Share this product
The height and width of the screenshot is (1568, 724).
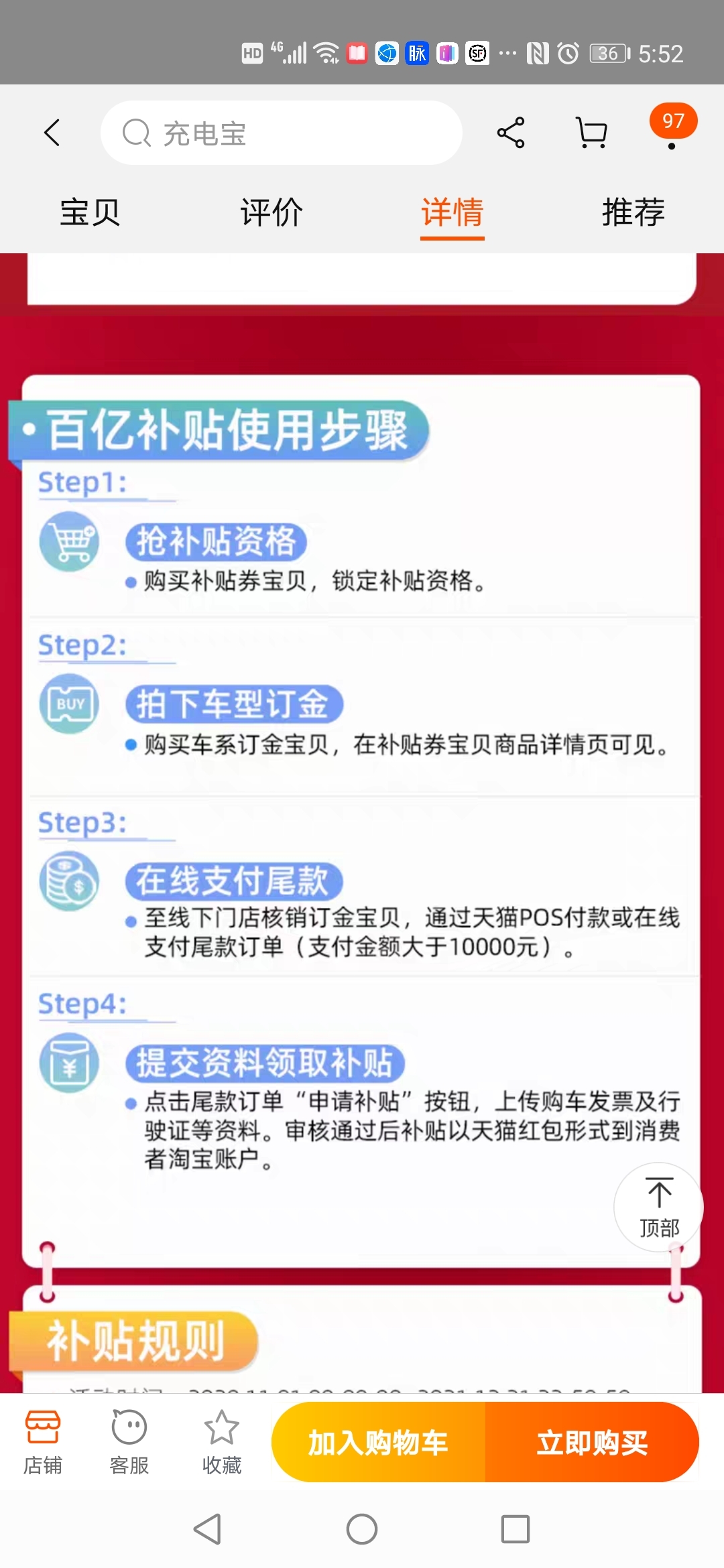[511, 133]
